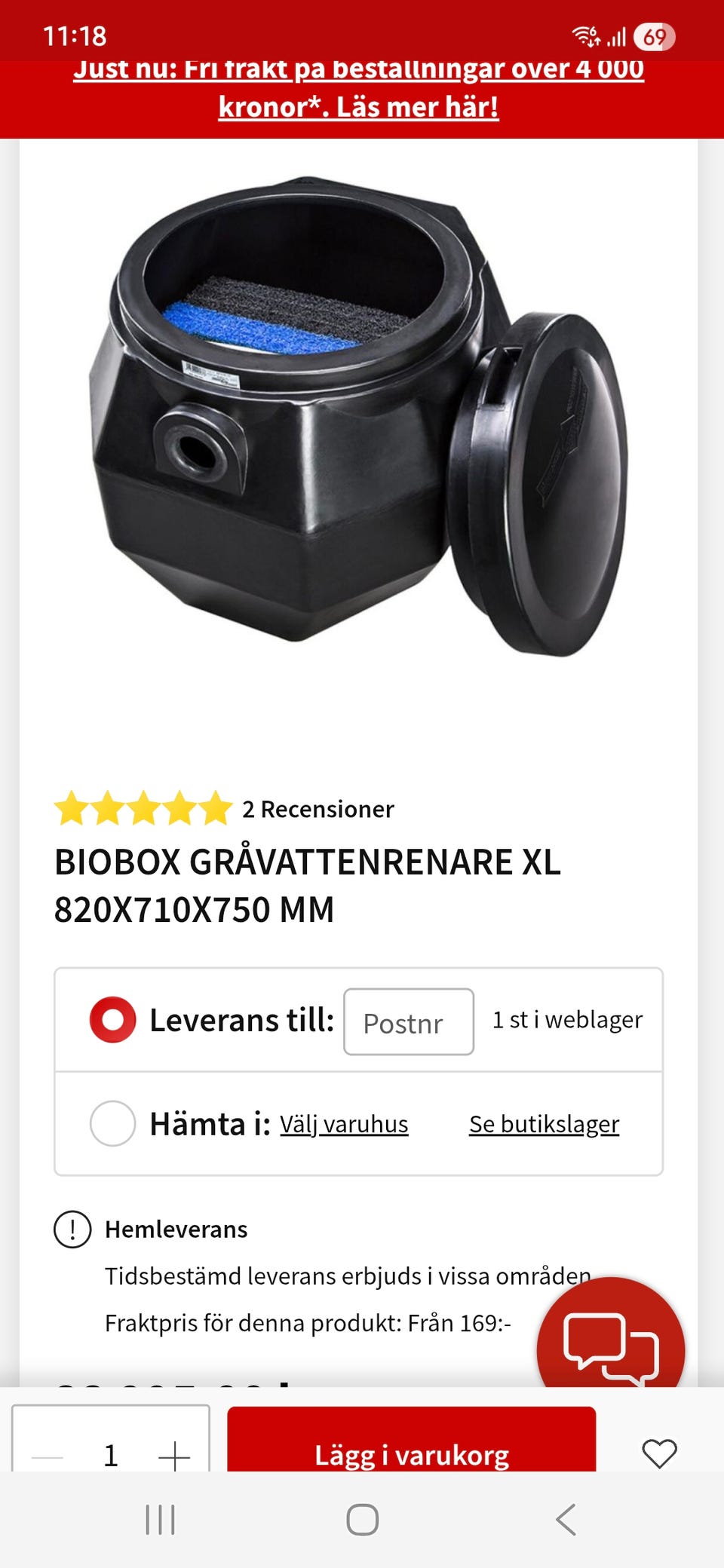Enter postal code in Postnr field
The image size is (724, 1568).
[408, 1022]
